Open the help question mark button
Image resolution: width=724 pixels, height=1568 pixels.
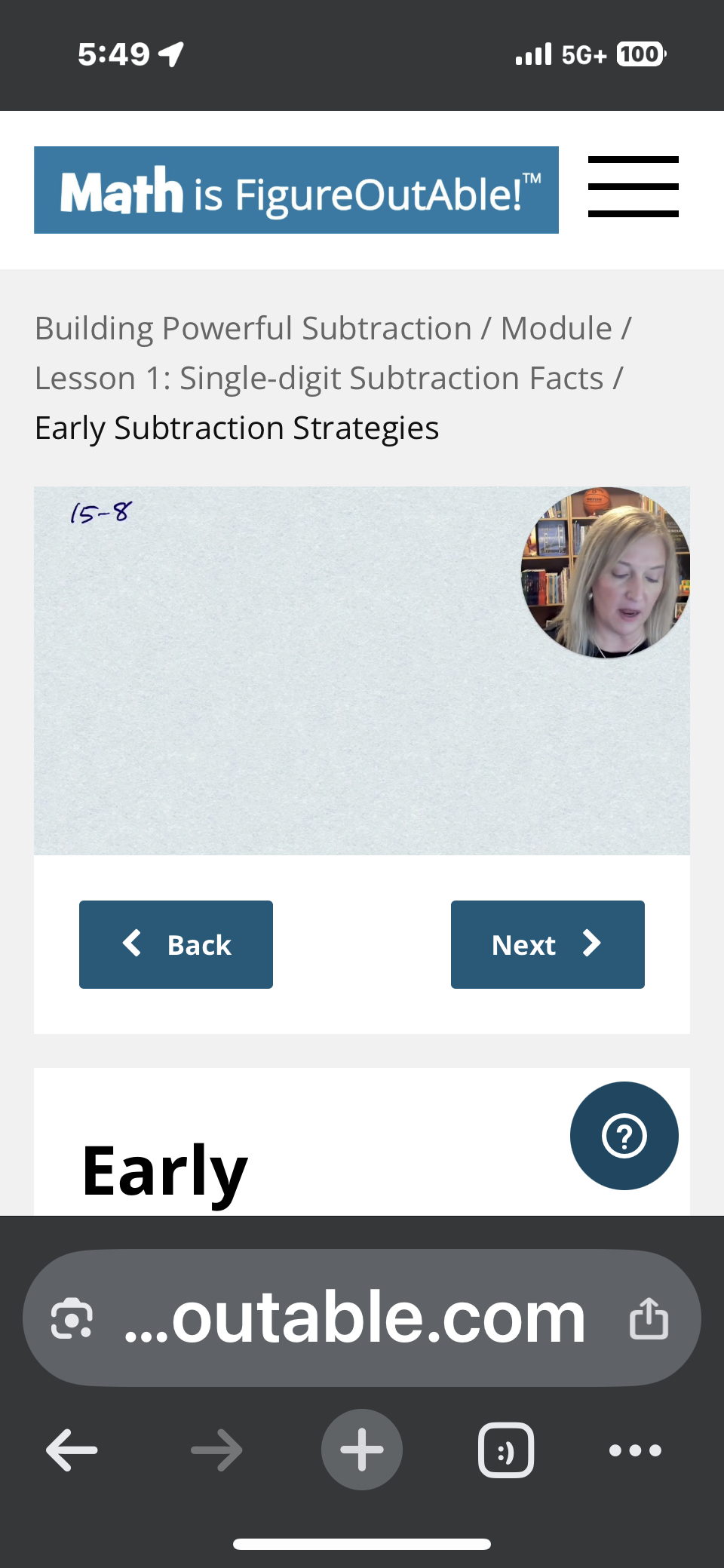pos(624,1136)
